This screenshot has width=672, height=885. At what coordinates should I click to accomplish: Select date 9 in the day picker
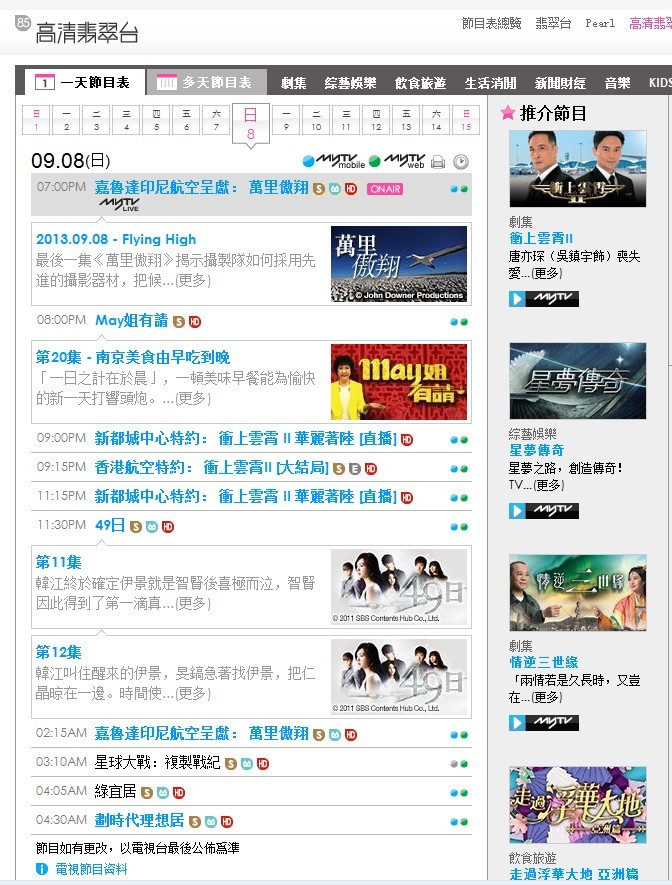coord(286,120)
